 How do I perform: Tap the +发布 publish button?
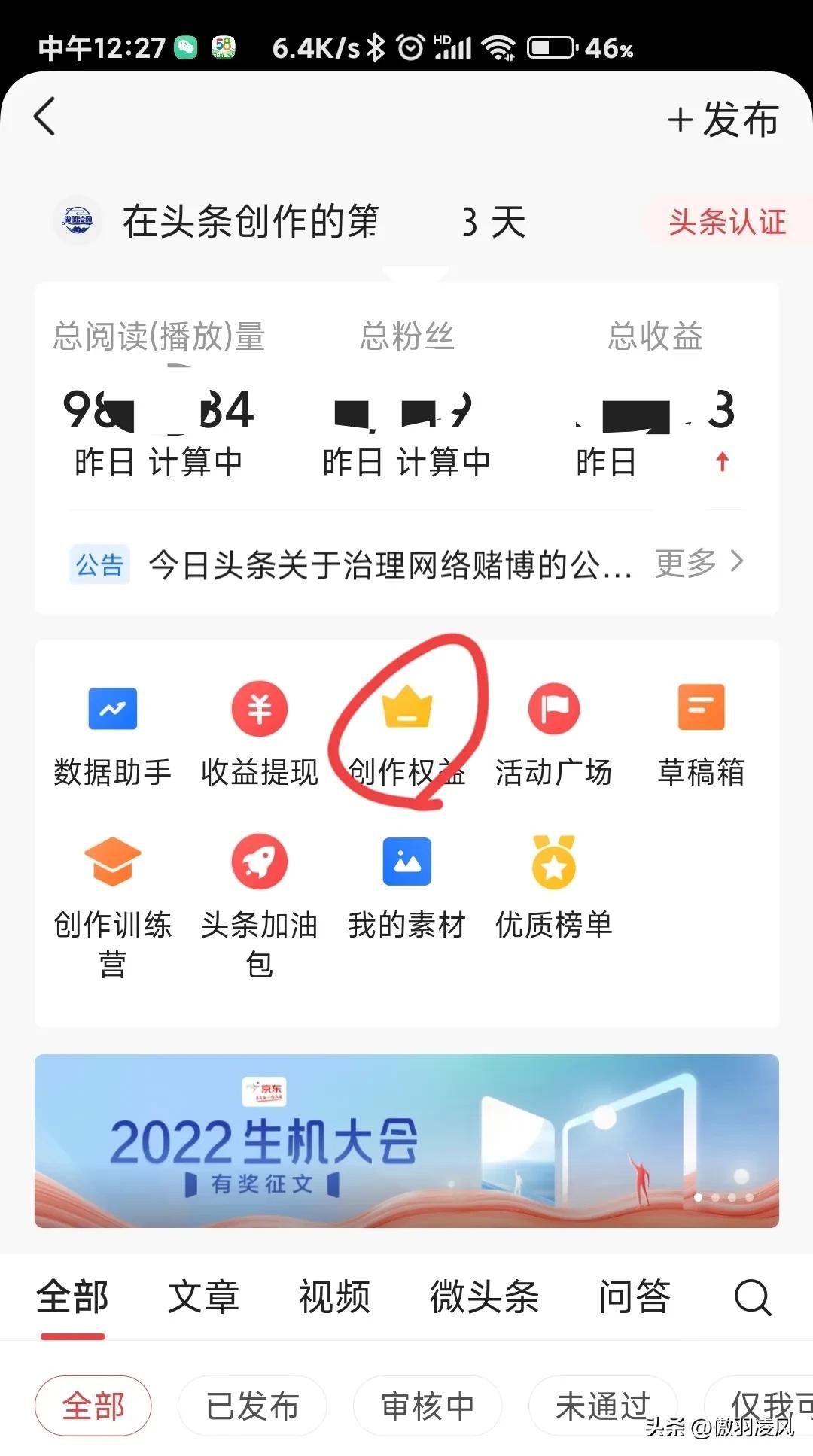[723, 119]
